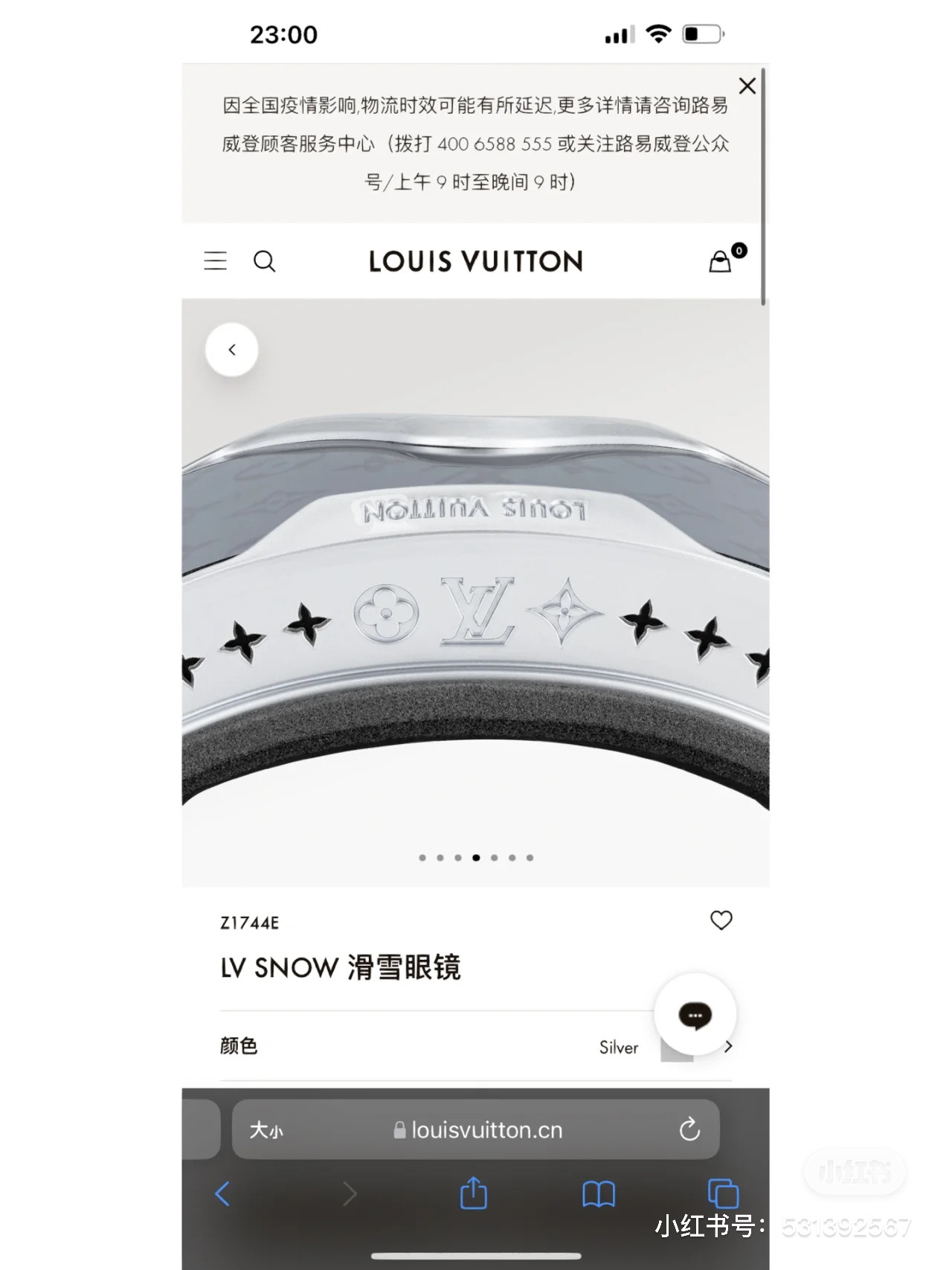Open Safari page text size settings
The width and height of the screenshot is (952, 1270).
point(266,1130)
